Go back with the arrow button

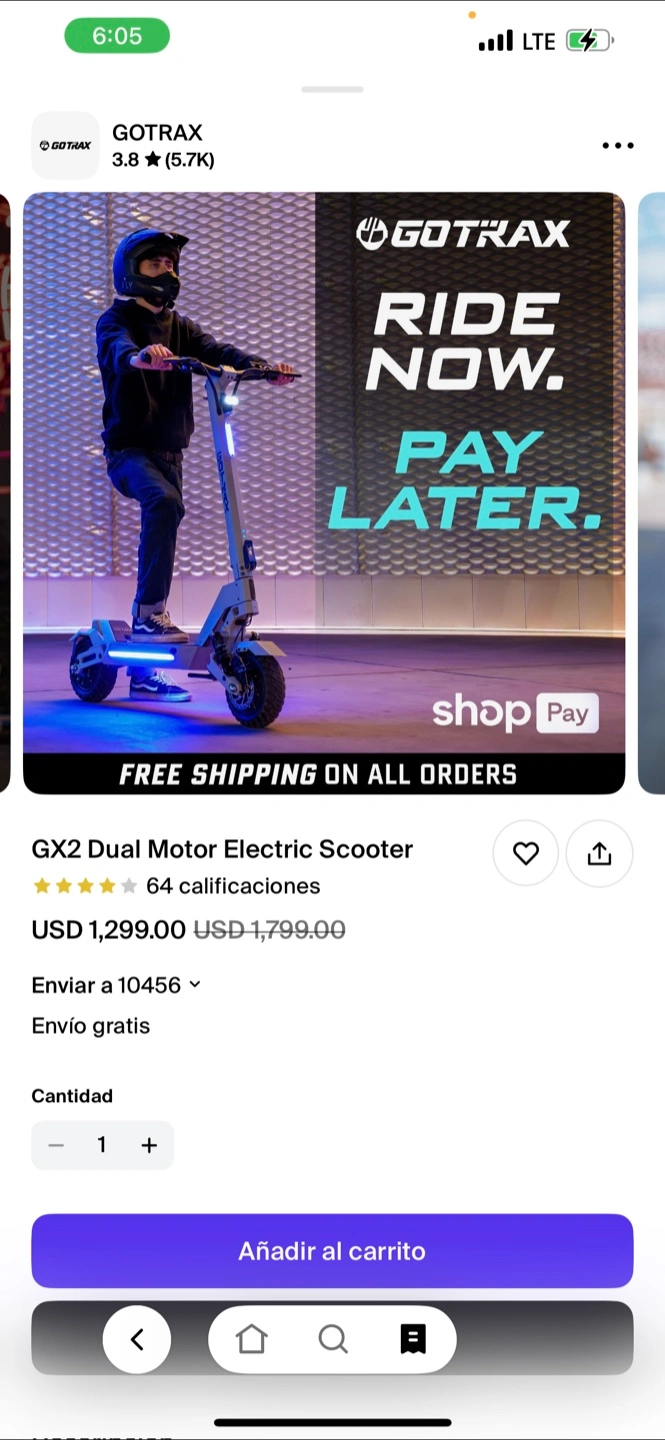pyautogui.click(x=137, y=1339)
